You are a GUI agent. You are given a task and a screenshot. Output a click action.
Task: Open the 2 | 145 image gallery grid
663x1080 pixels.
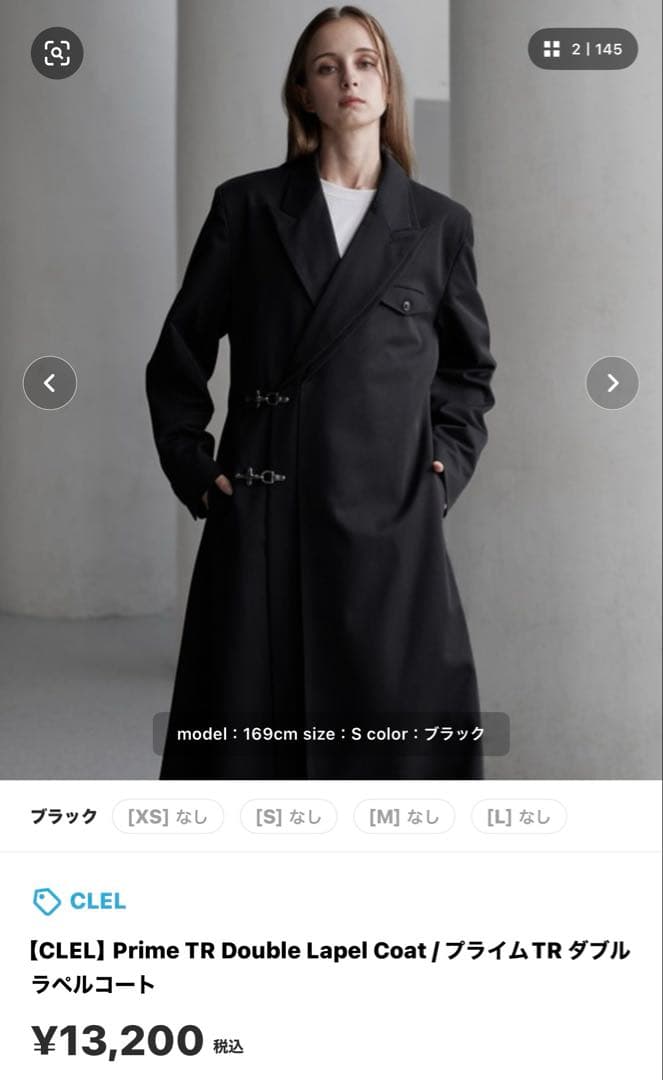point(583,49)
